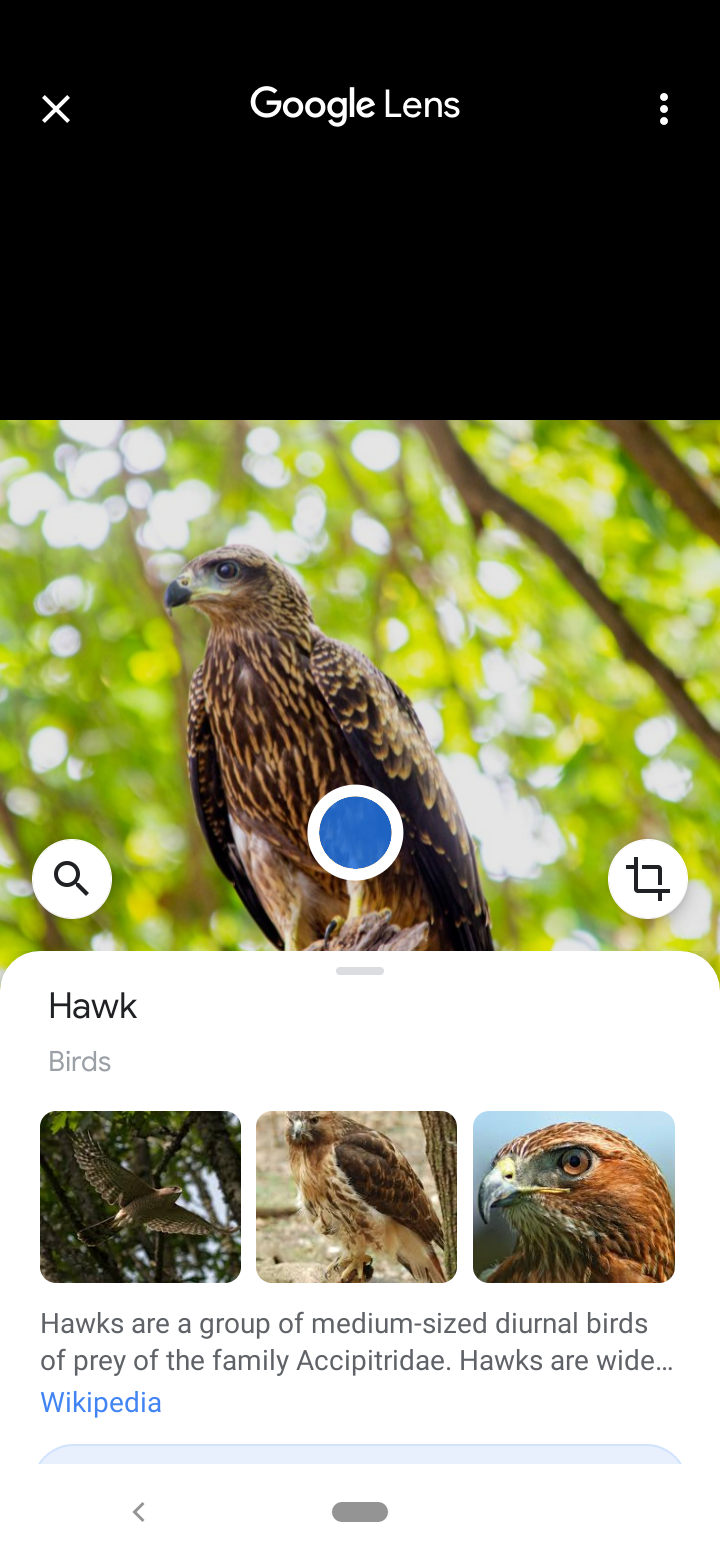The height and width of the screenshot is (1560, 720).
Task: Open the hawk head close-up thumbnail
Action: (x=574, y=1196)
